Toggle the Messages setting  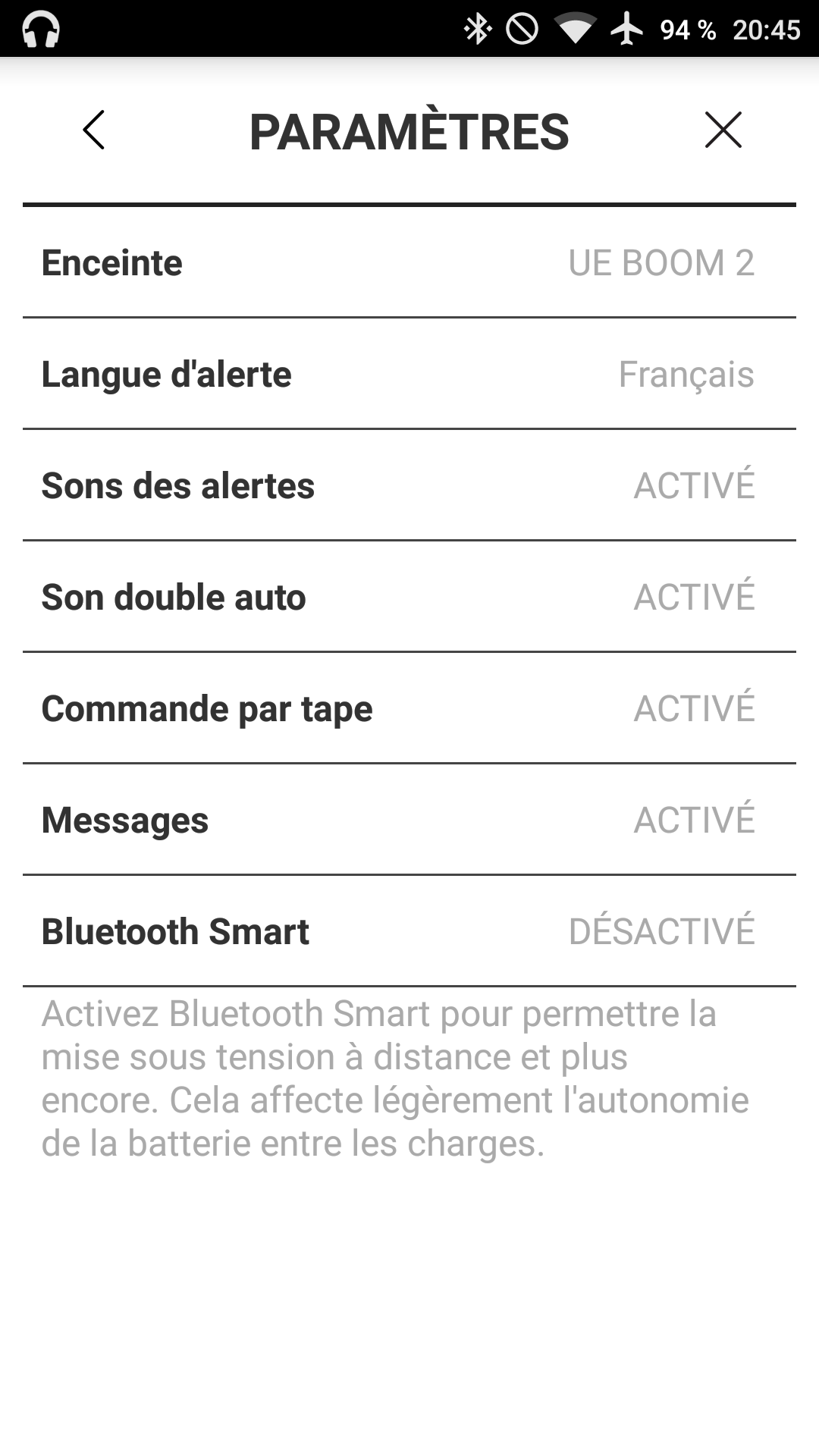pos(409,820)
